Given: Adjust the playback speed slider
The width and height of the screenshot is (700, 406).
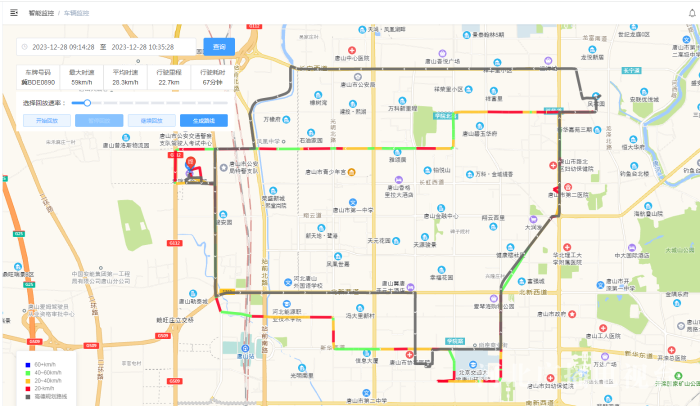Looking at the screenshot, I should (x=88, y=102).
